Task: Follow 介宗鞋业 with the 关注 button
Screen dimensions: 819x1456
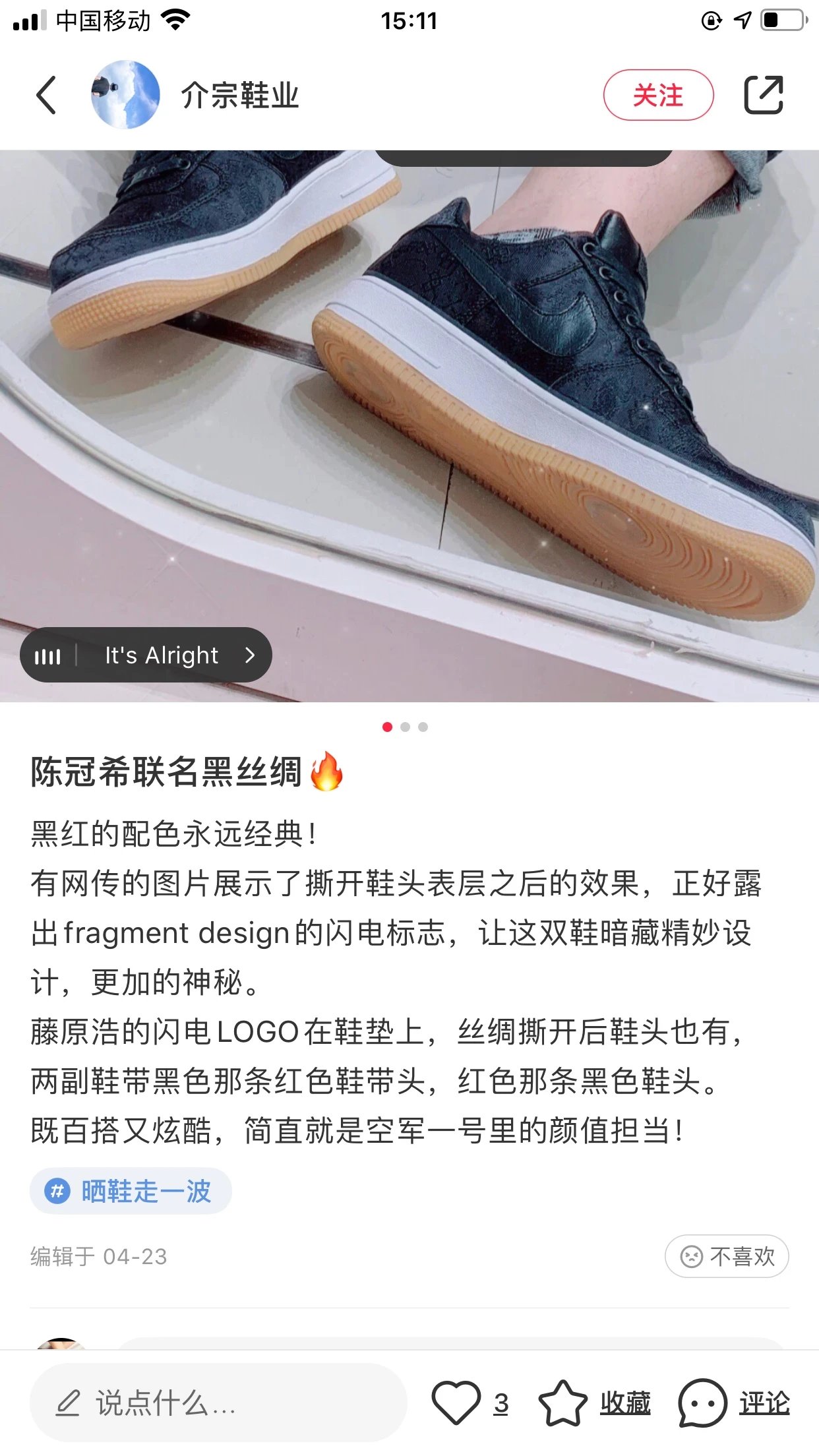Action: coord(657,95)
